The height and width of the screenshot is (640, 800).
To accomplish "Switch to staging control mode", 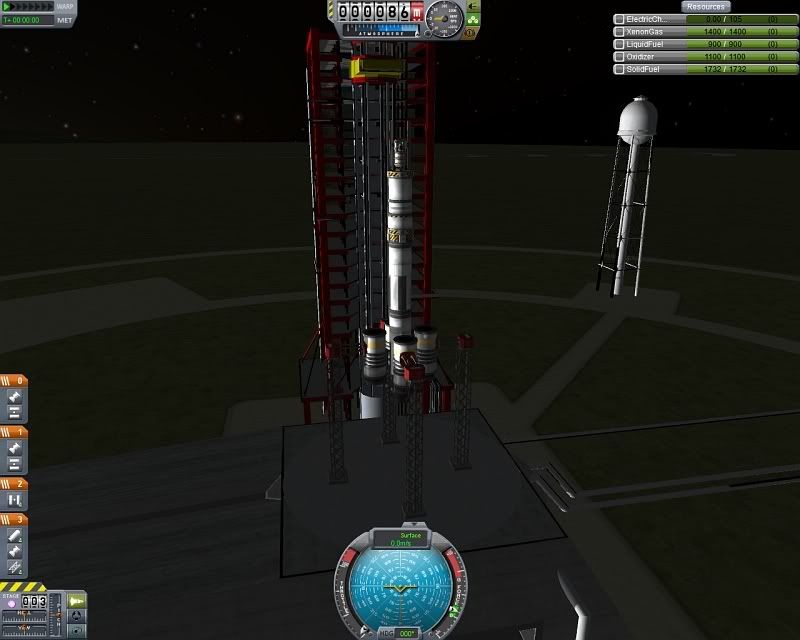I will coord(77,600).
